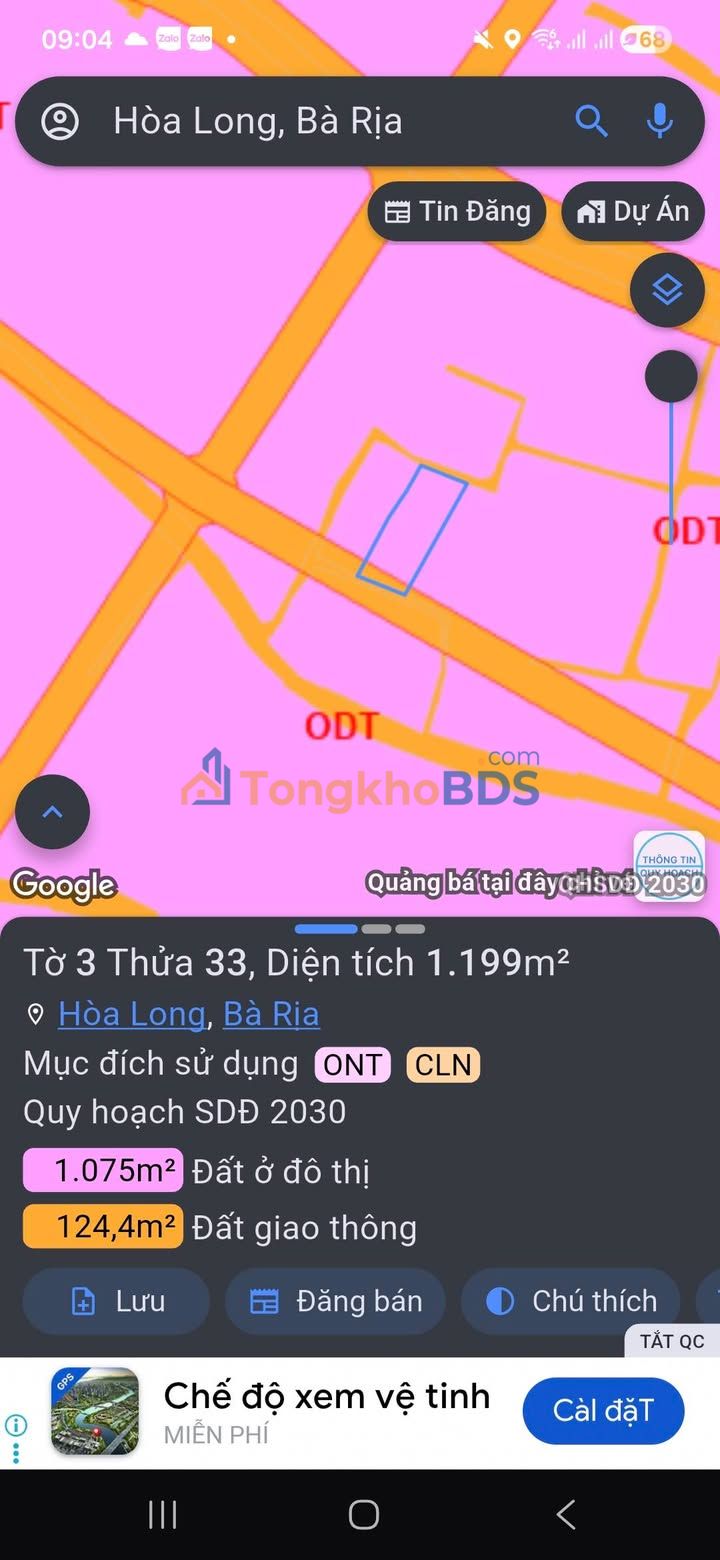Image resolution: width=720 pixels, height=1560 pixels.
Task: Open the account profile icon
Action: 60,122
